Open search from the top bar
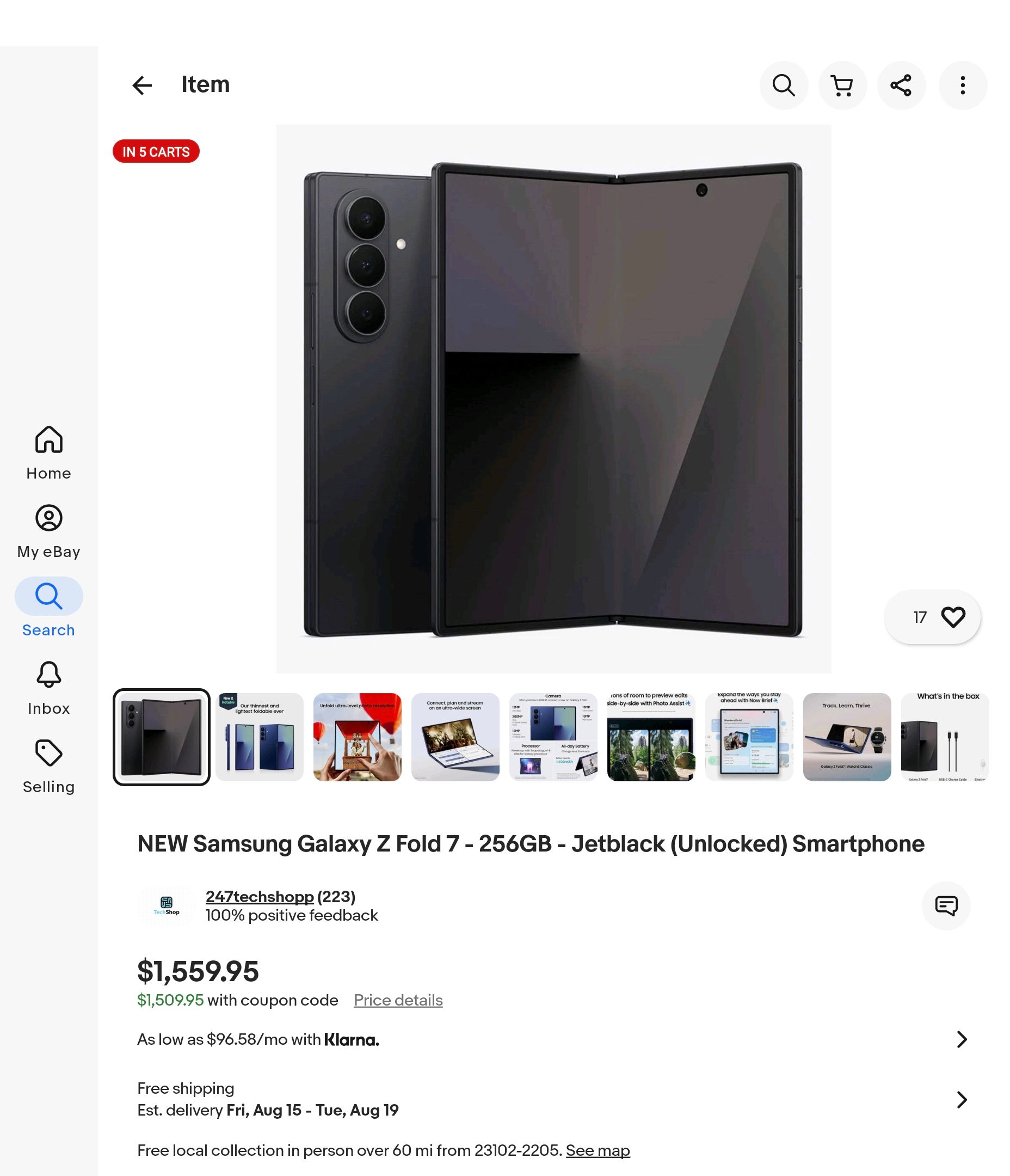 [x=784, y=85]
